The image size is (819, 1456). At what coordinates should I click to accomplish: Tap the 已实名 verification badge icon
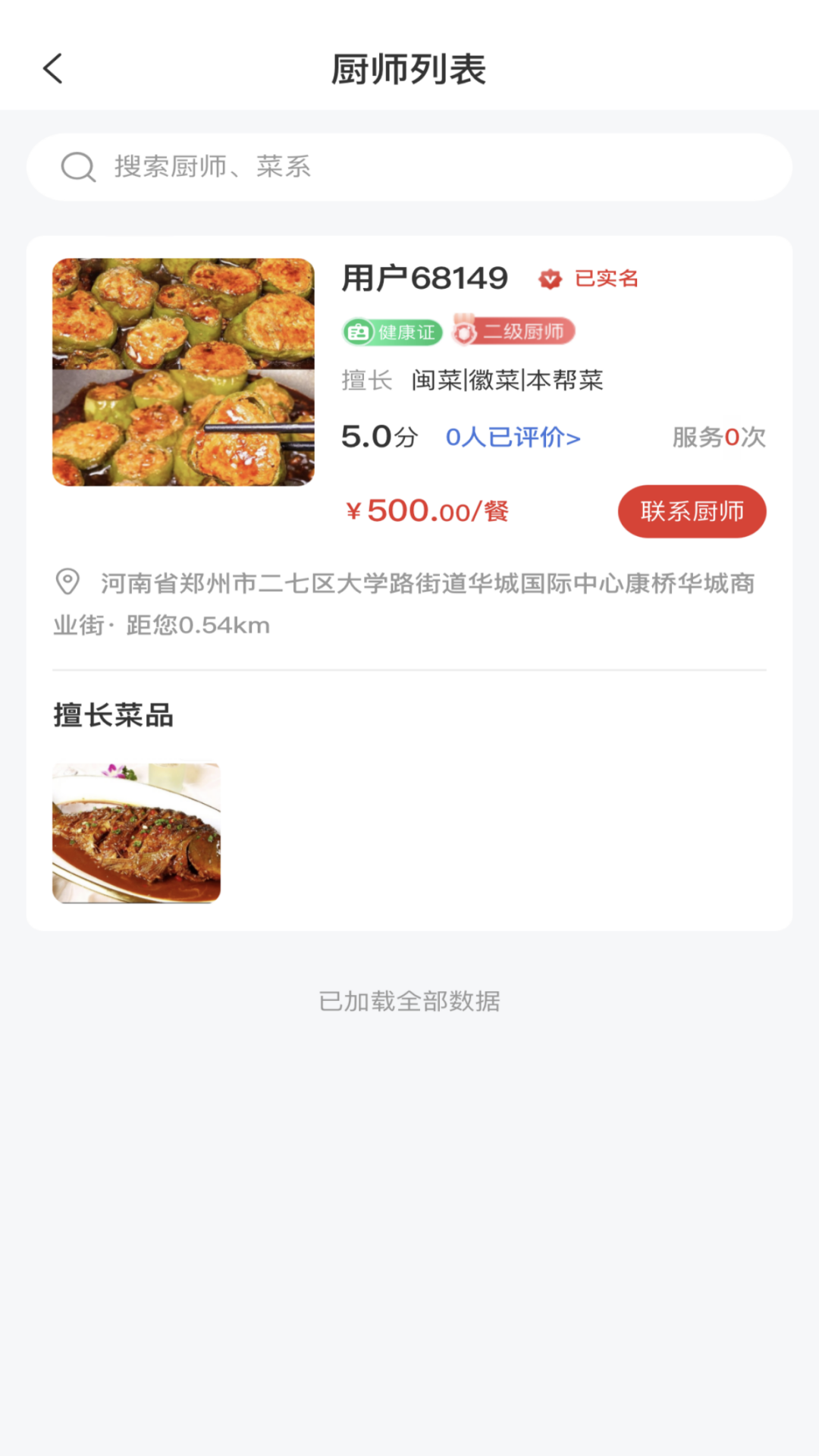548,279
